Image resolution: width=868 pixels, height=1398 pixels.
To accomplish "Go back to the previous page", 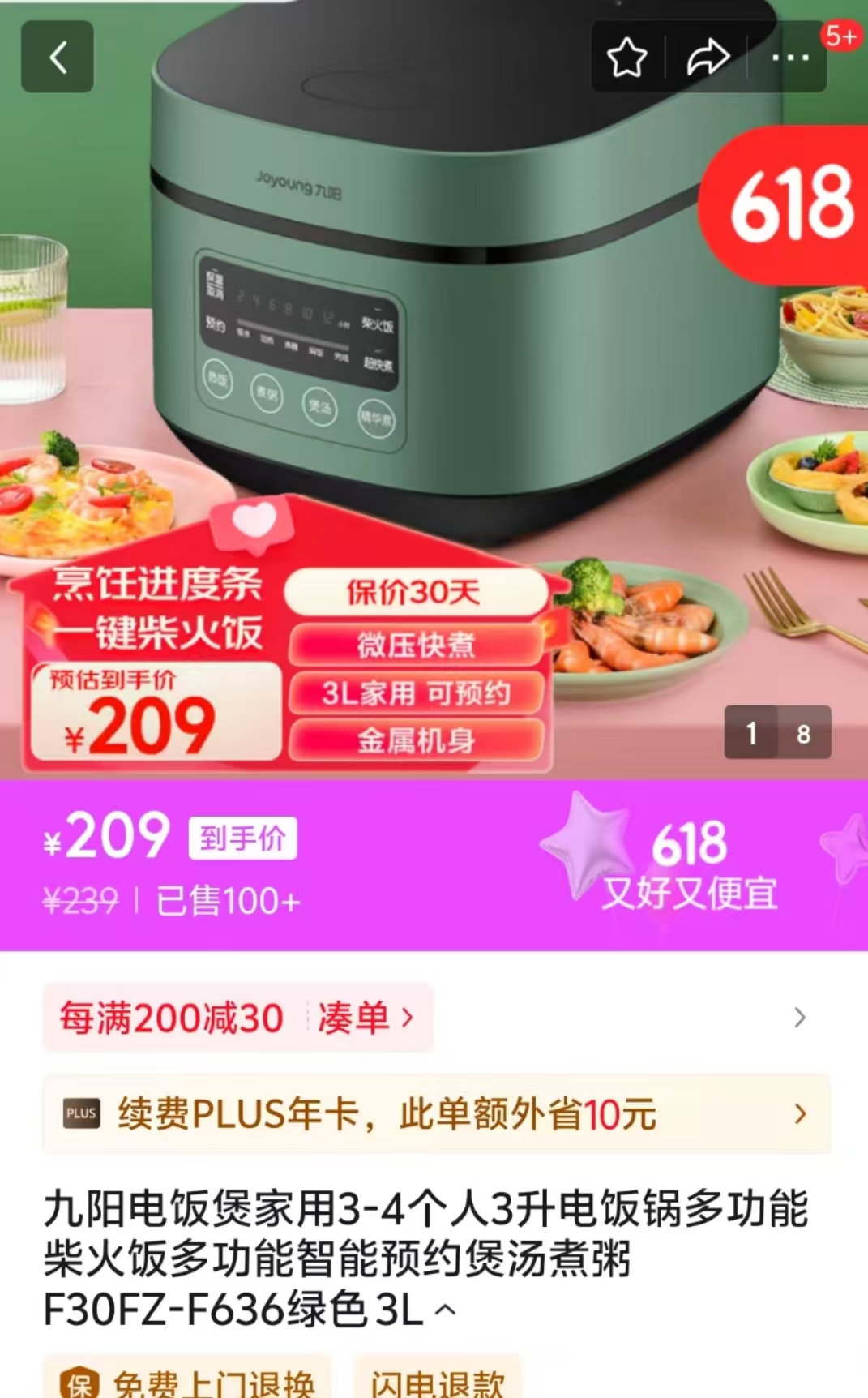I will tap(57, 57).
